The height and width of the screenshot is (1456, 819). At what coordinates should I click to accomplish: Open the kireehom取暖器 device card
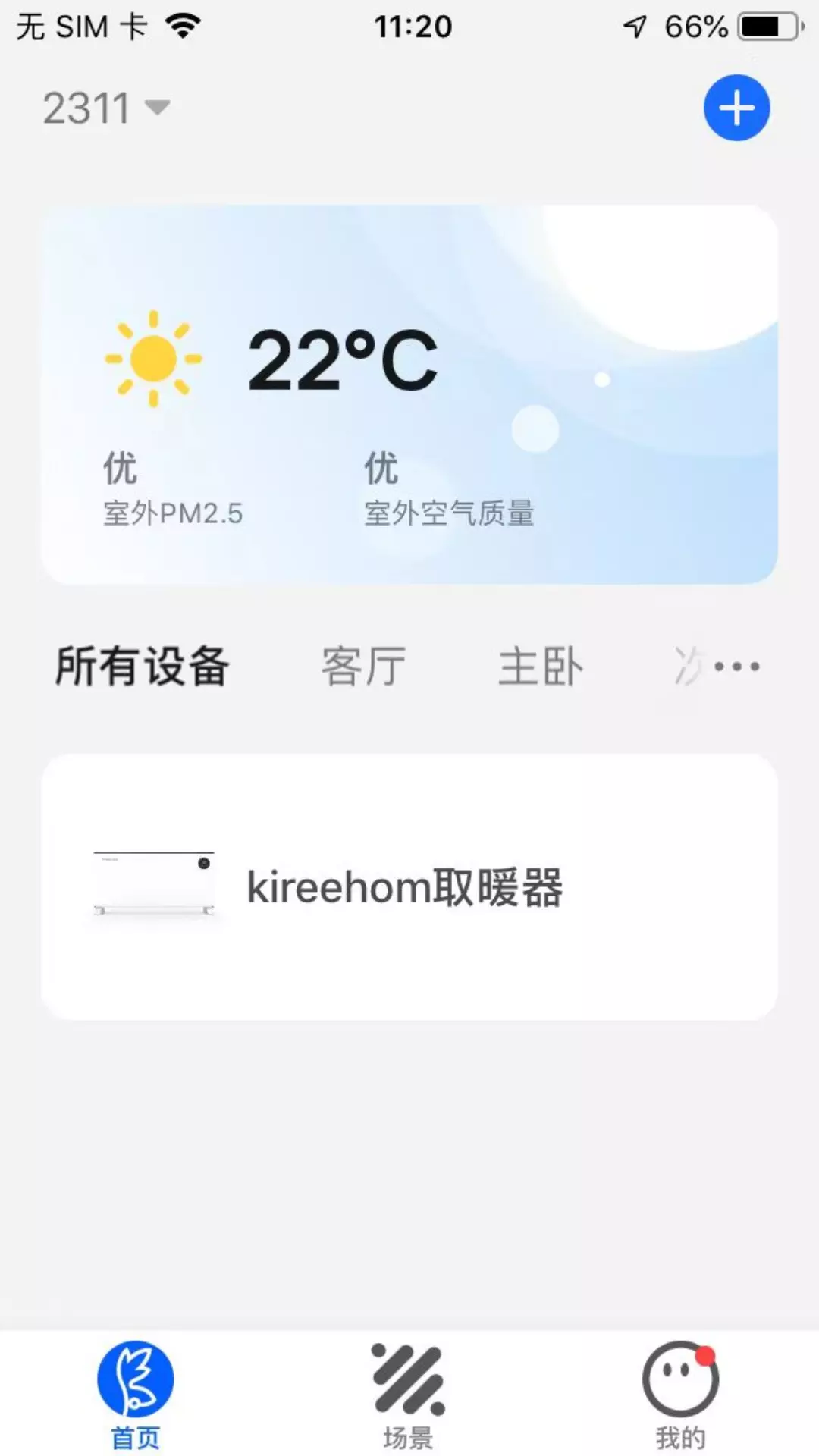tap(409, 886)
